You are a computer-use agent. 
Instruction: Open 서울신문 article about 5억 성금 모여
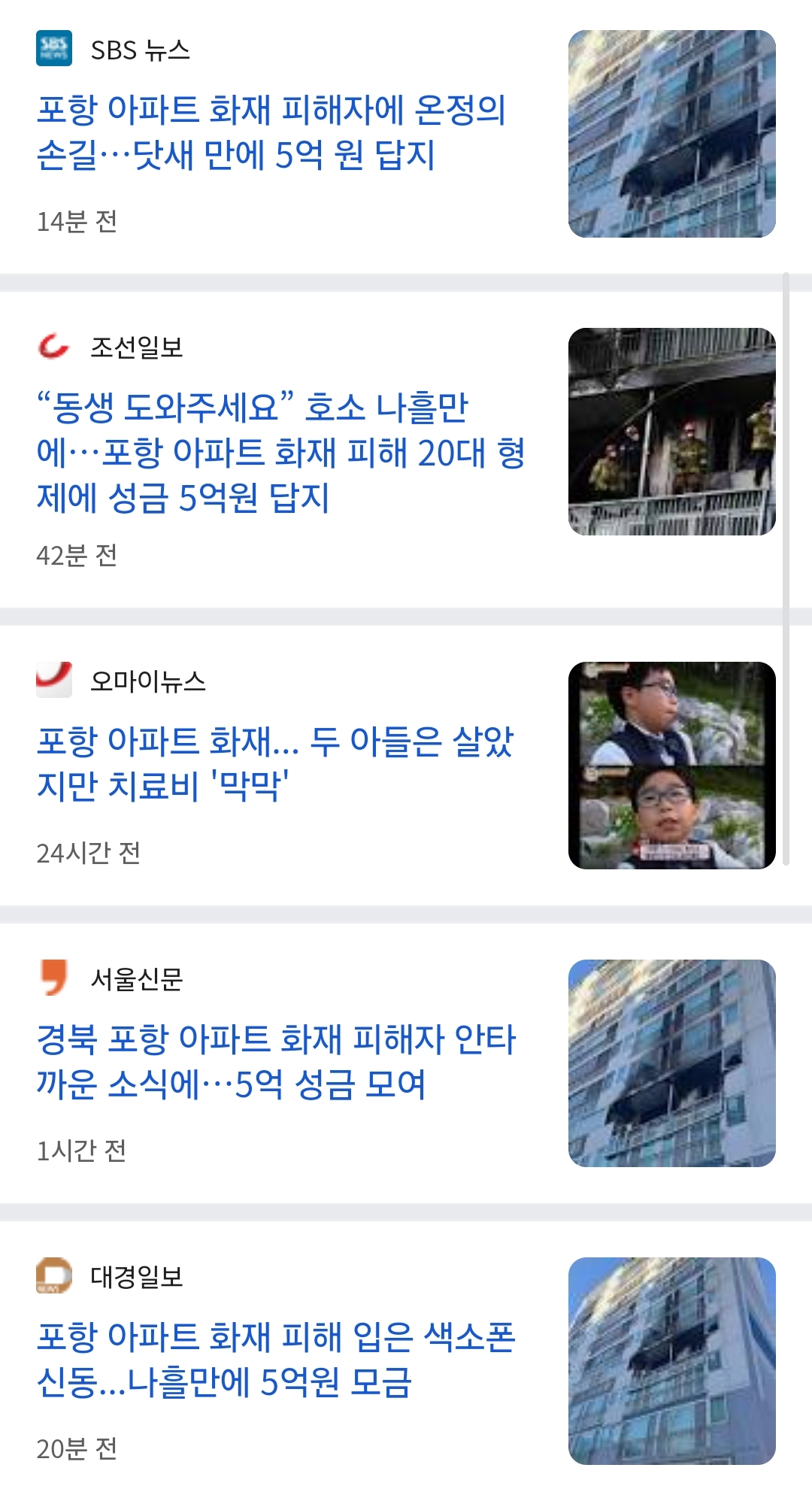tap(276, 1061)
